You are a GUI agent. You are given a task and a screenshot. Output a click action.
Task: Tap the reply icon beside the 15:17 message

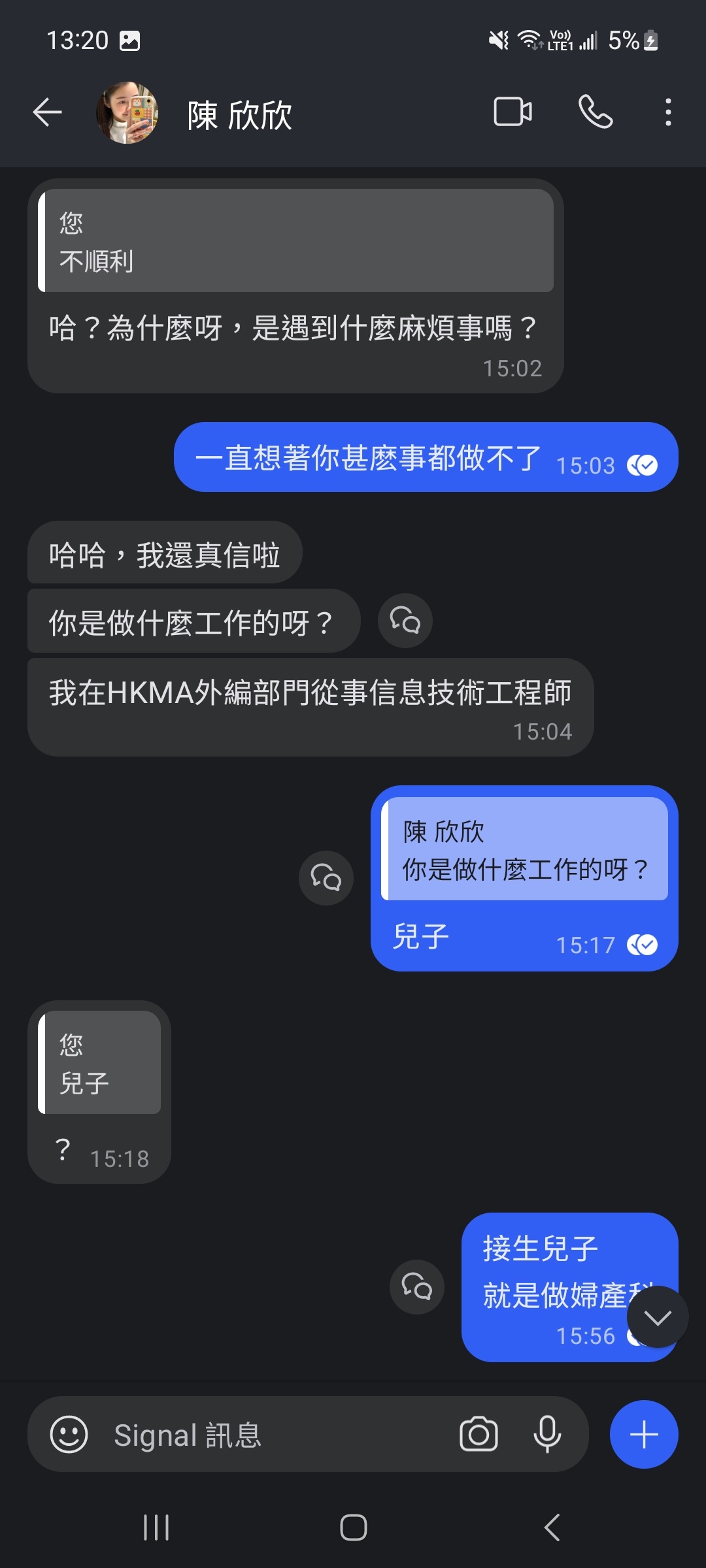[x=326, y=877]
